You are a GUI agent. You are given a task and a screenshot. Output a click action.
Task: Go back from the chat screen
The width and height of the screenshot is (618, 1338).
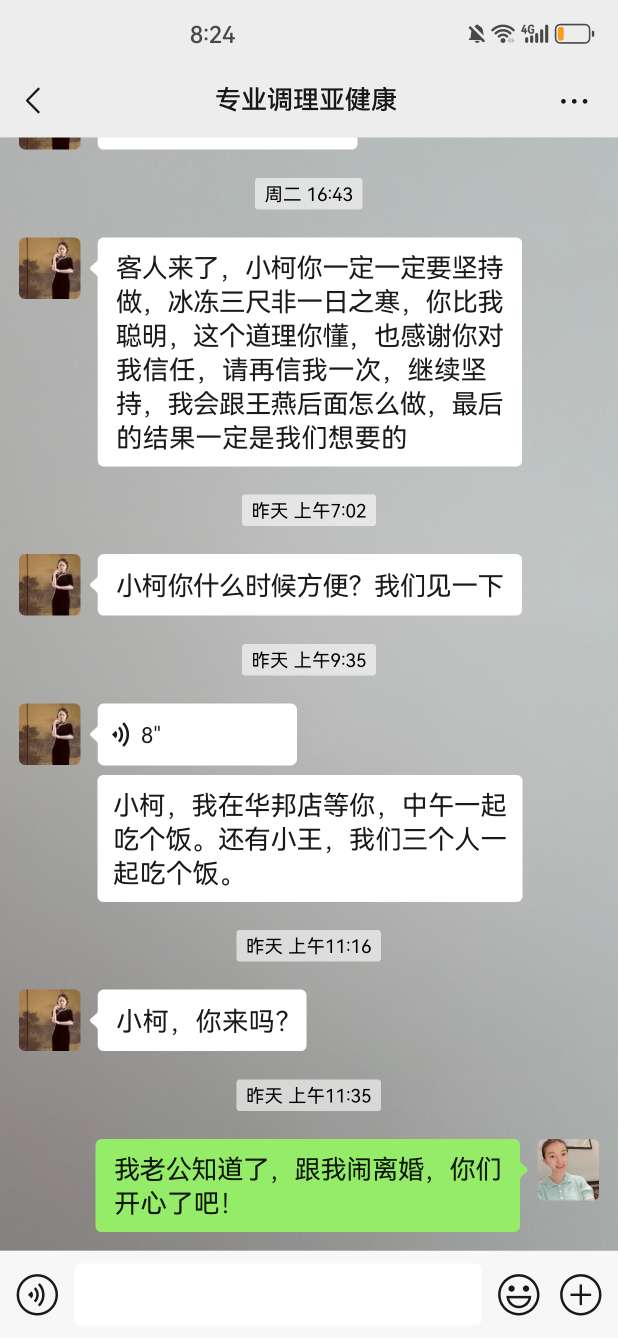pyautogui.click(x=33, y=100)
